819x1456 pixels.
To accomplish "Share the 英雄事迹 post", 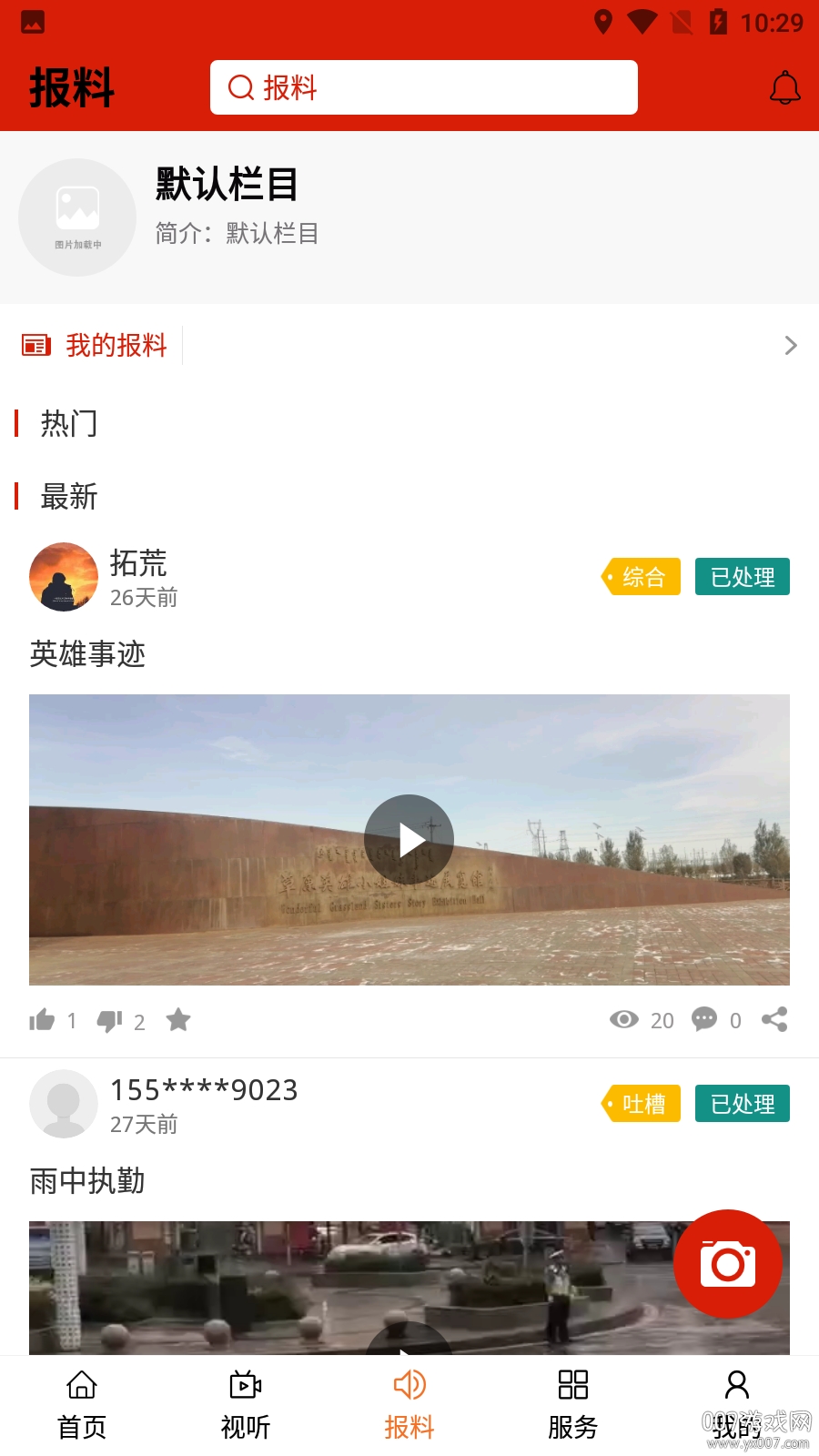I will pyautogui.click(x=774, y=1019).
